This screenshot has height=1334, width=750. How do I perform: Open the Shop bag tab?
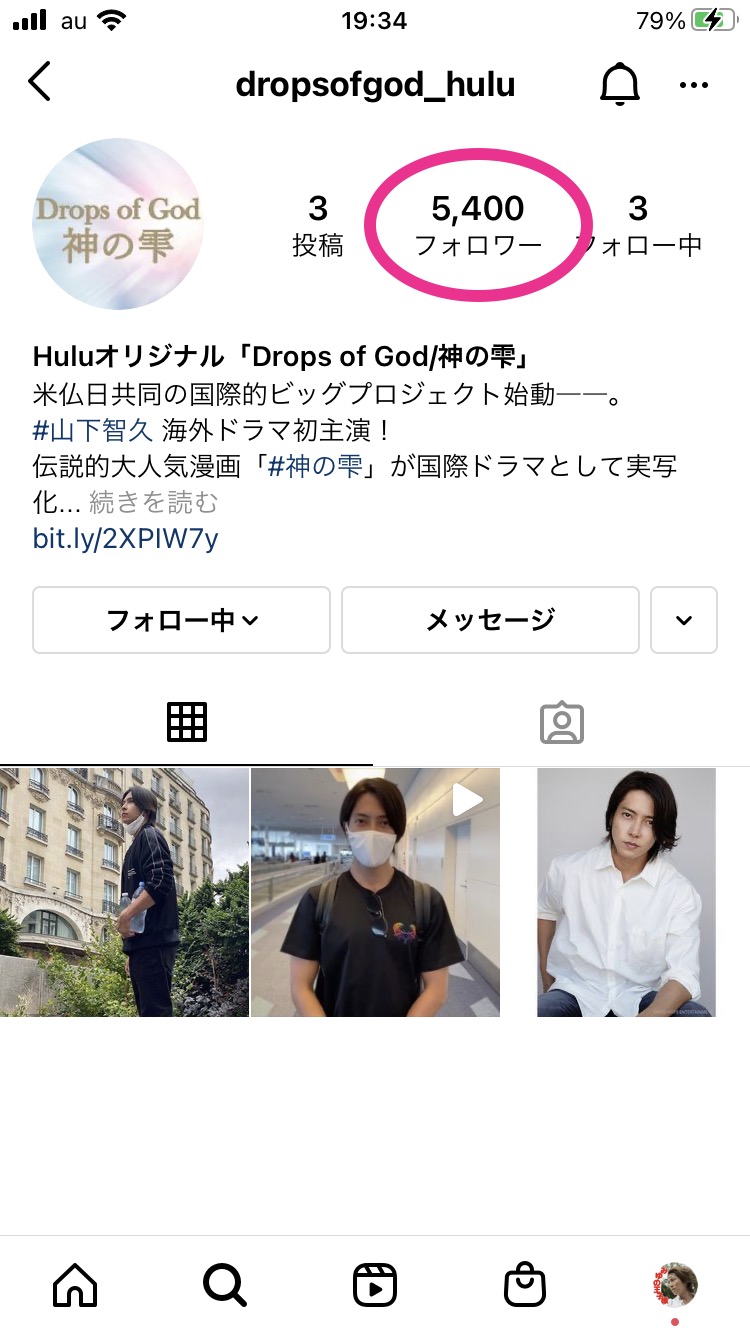(525, 1284)
